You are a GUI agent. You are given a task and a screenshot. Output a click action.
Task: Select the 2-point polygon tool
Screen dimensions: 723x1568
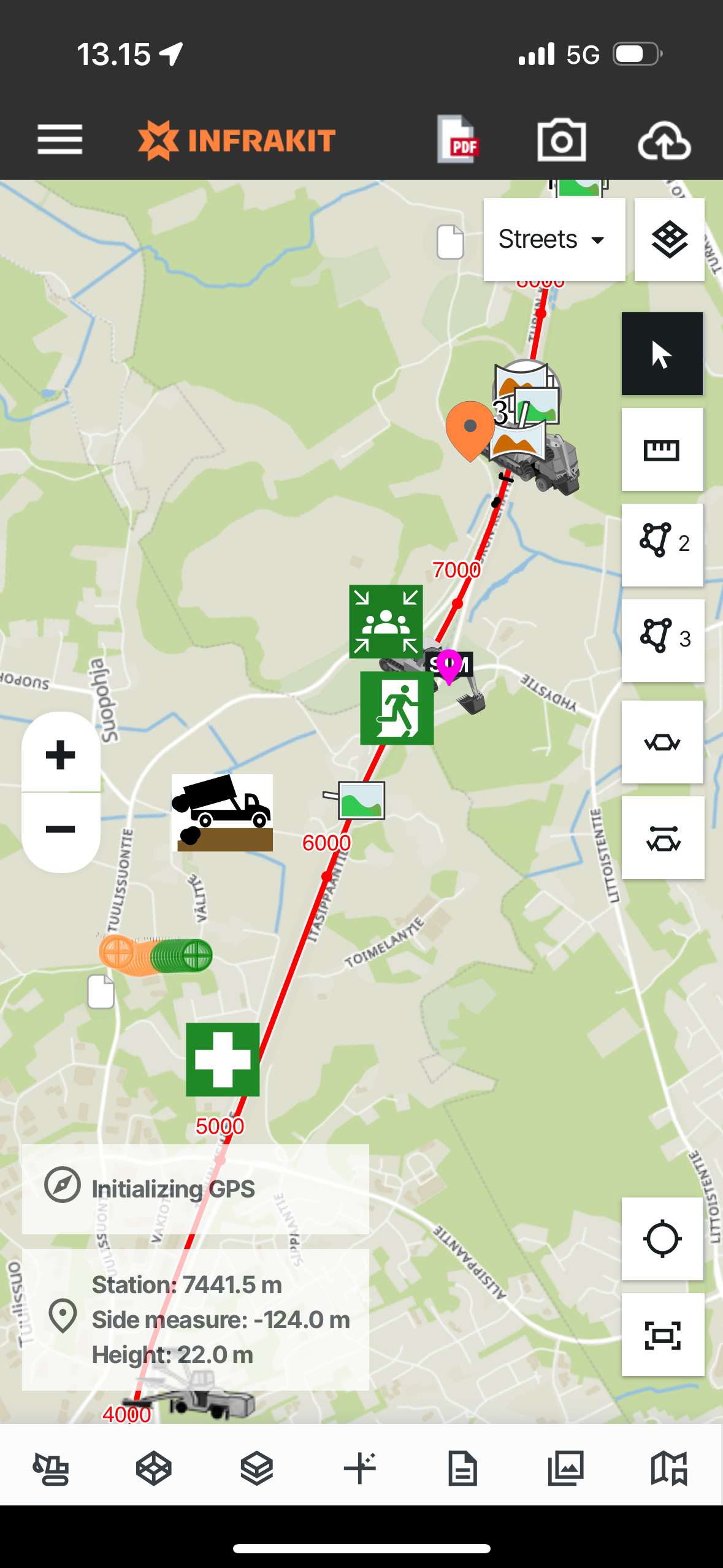(x=662, y=544)
